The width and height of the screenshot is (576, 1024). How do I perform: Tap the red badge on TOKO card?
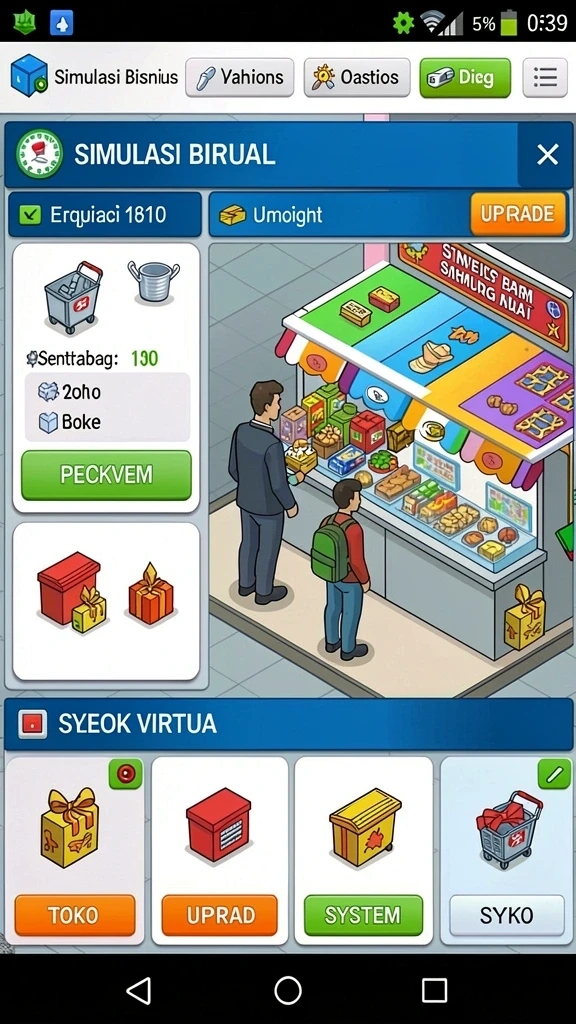tap(125, 774)
